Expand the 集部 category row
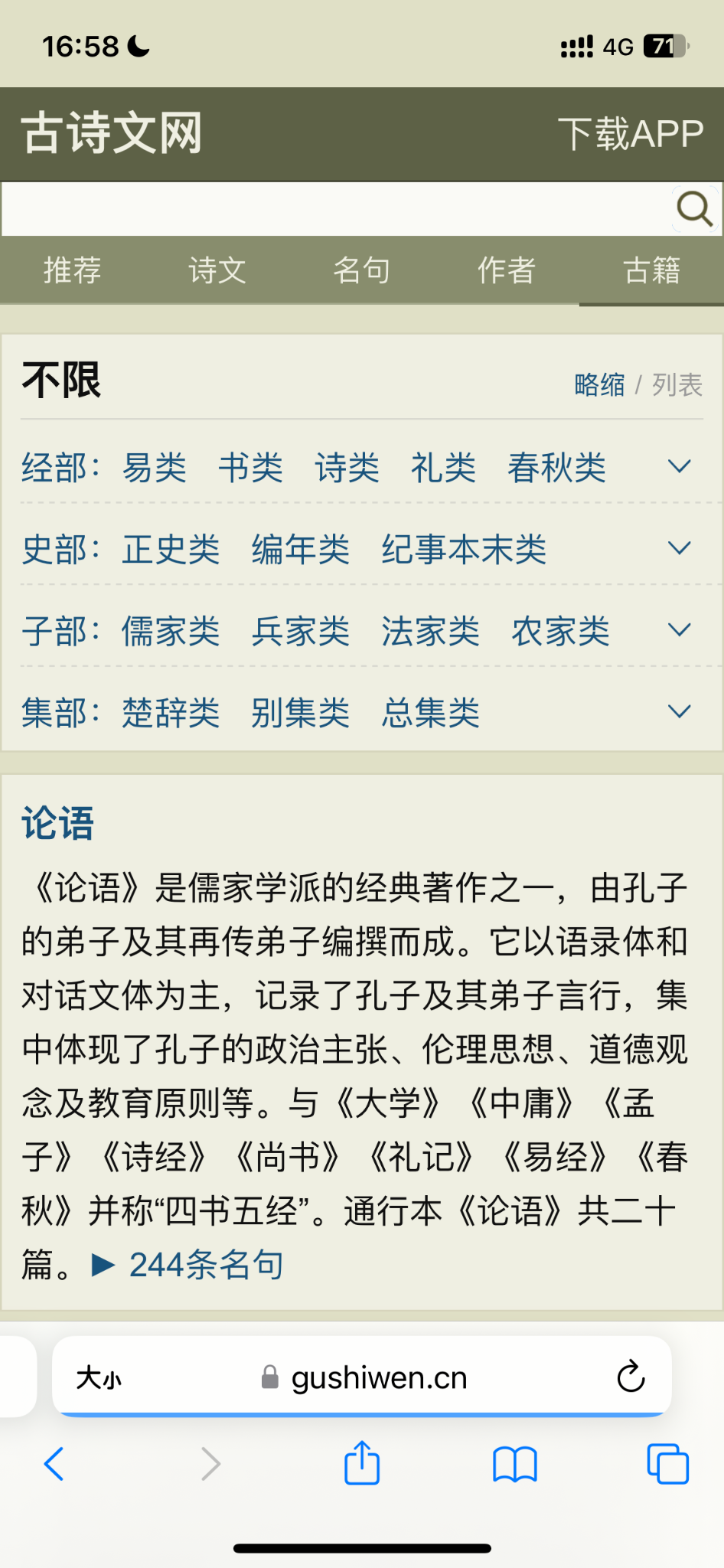 coord(680,712)
